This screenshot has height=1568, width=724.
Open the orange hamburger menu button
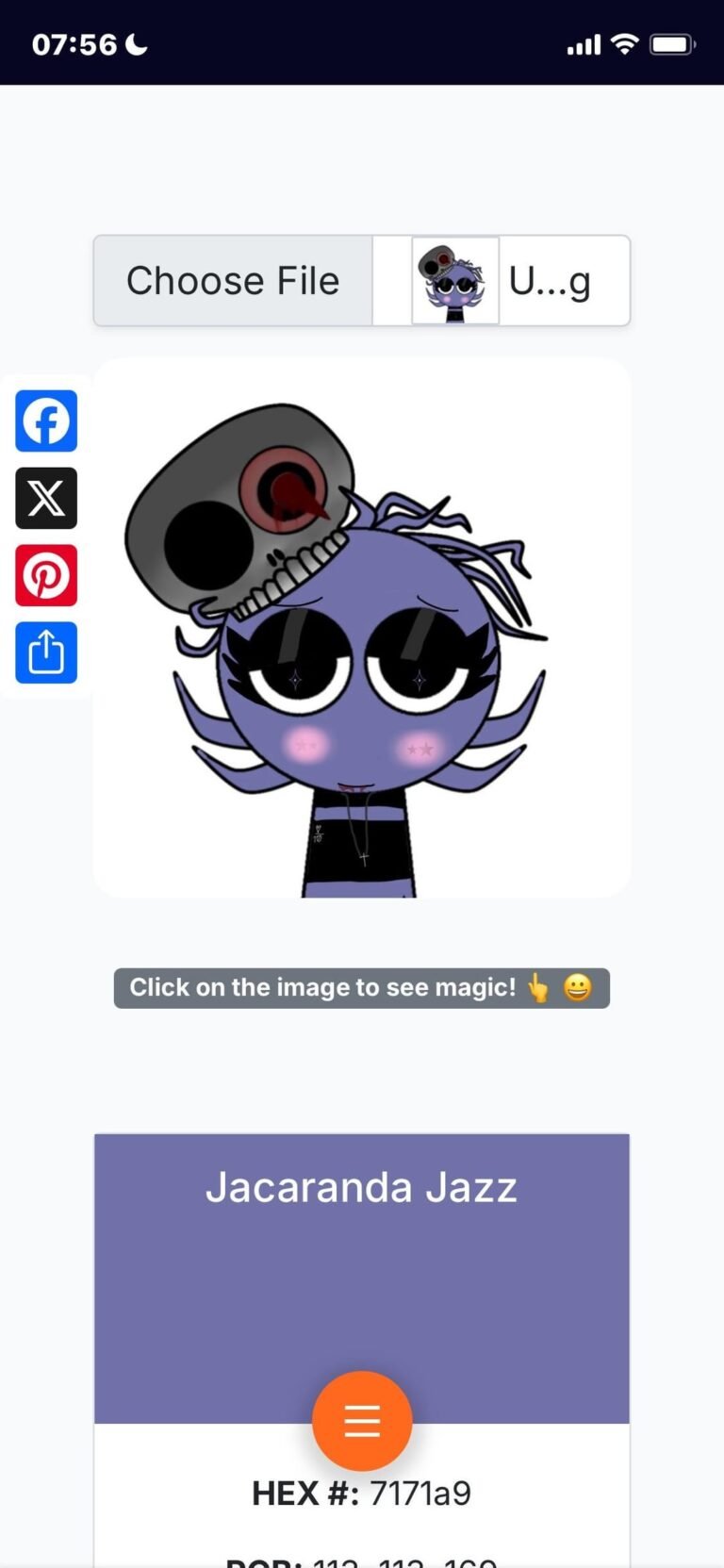pyautogui.click(x=362, y=1421)
